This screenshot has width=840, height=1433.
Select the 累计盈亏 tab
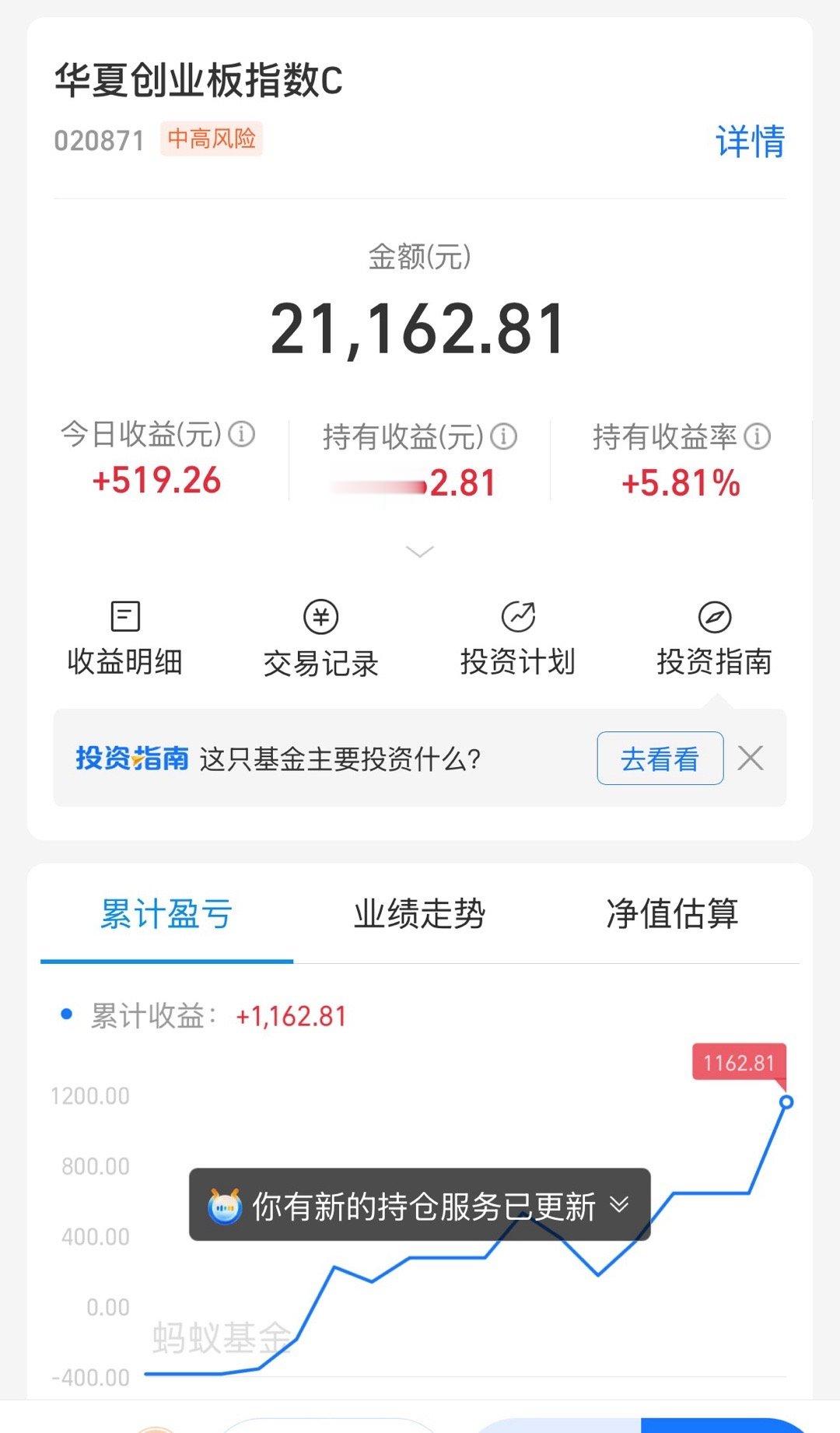click(x=165, y=916)
